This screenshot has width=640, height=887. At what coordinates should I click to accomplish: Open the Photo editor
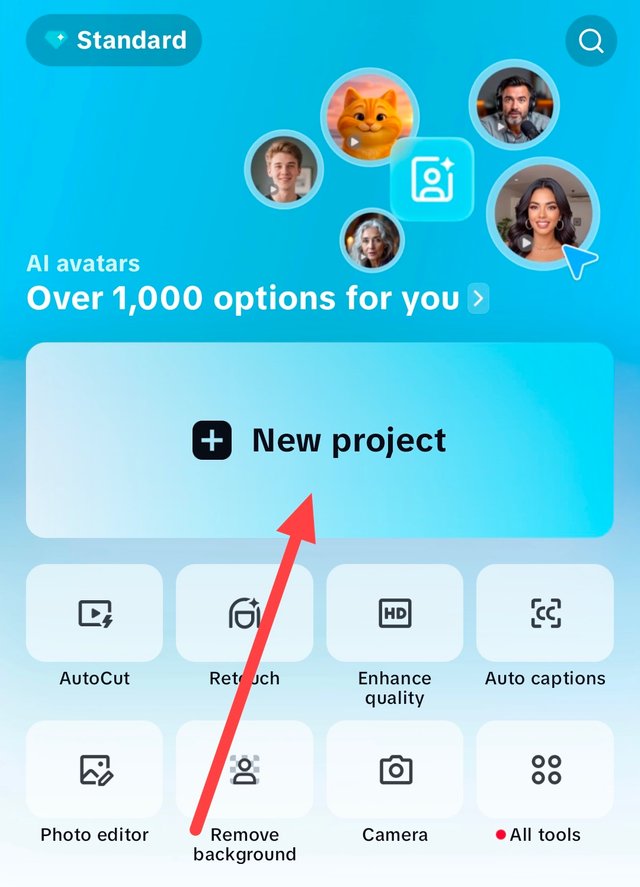(95, 770)
